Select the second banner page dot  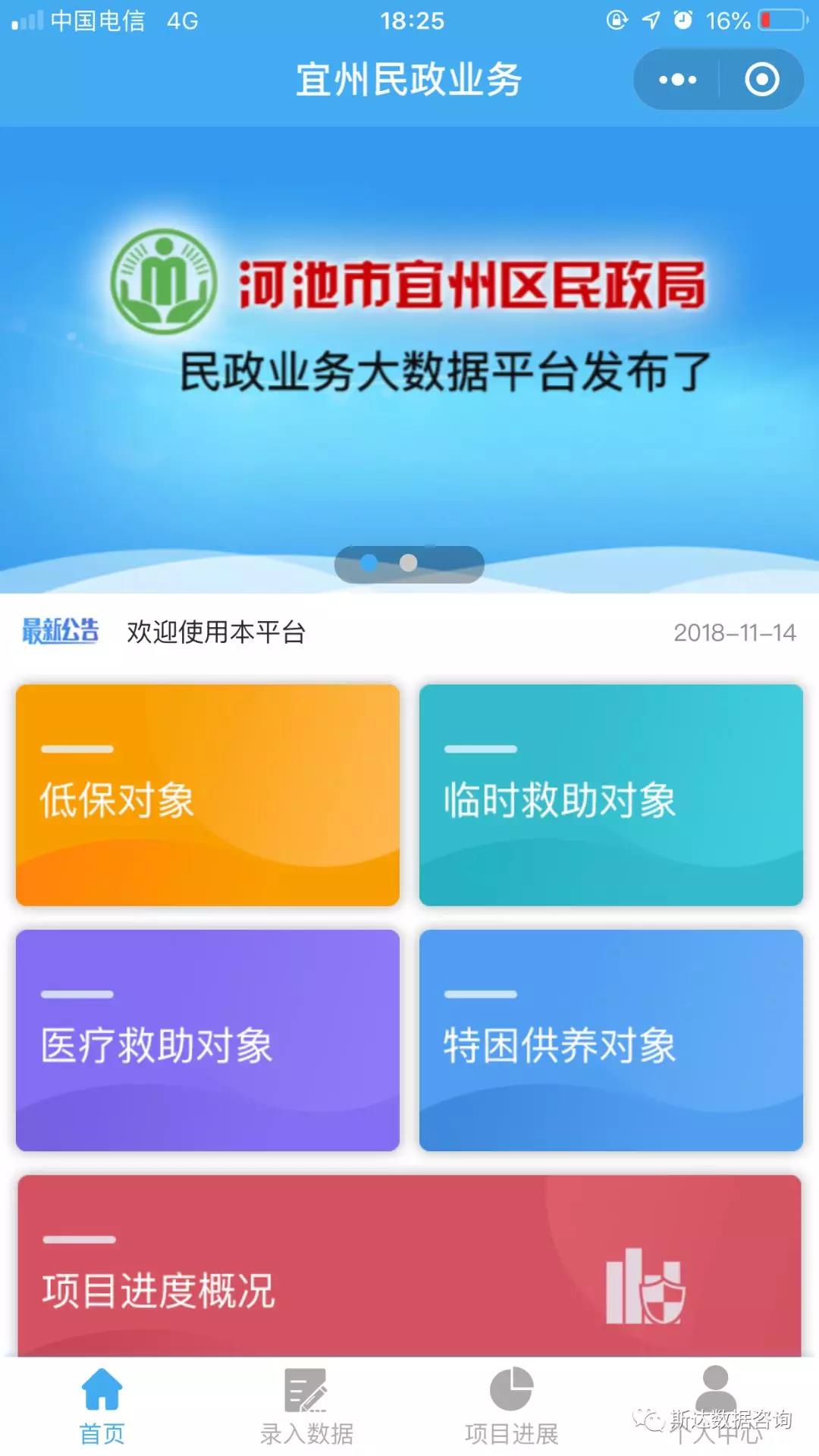click(409, 563)
